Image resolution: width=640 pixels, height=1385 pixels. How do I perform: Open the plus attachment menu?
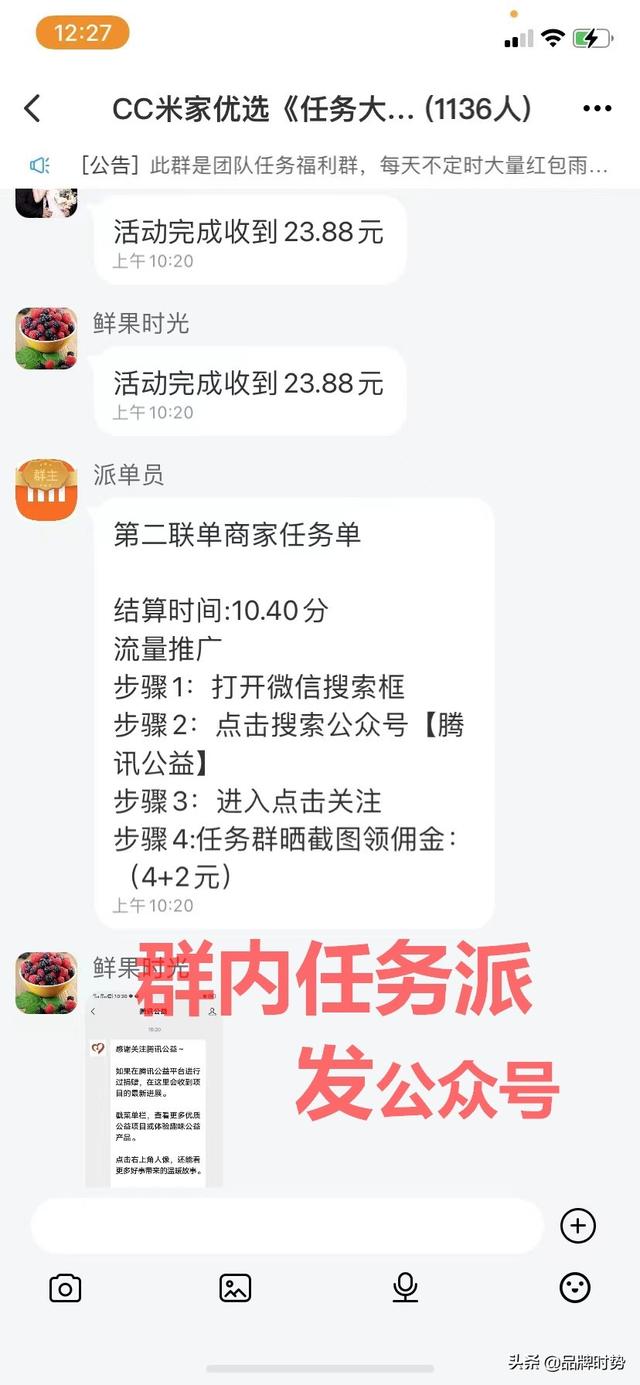(x=578, y=1225)
